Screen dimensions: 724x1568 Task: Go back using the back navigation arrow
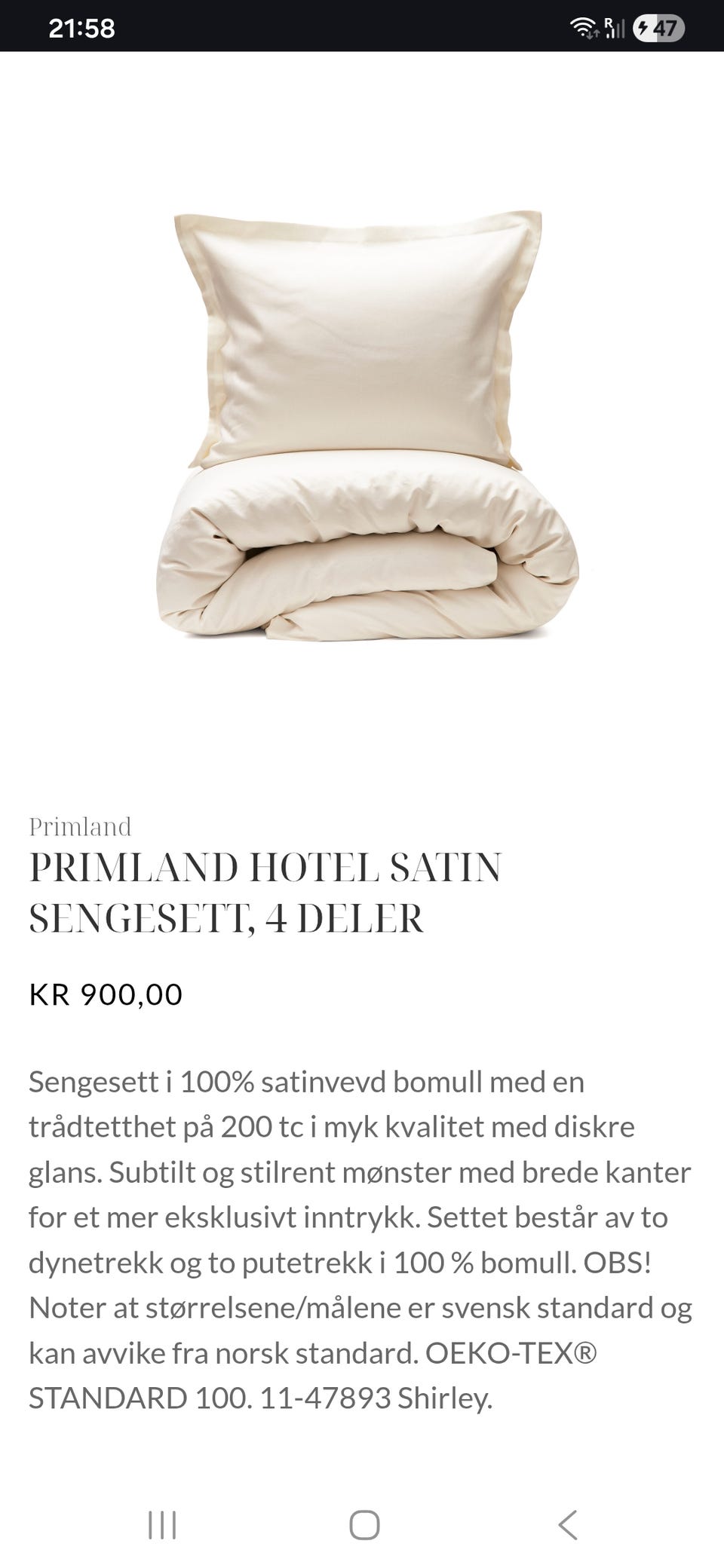click(569, 1521)
